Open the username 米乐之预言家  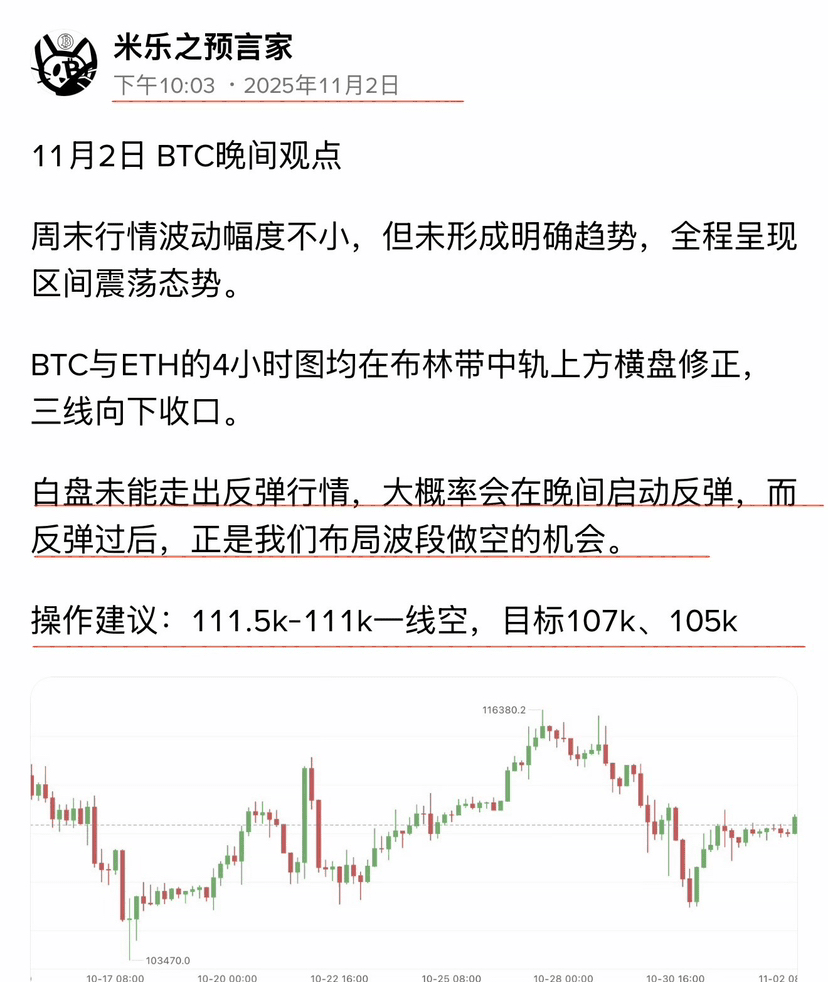tap(203, 48)
